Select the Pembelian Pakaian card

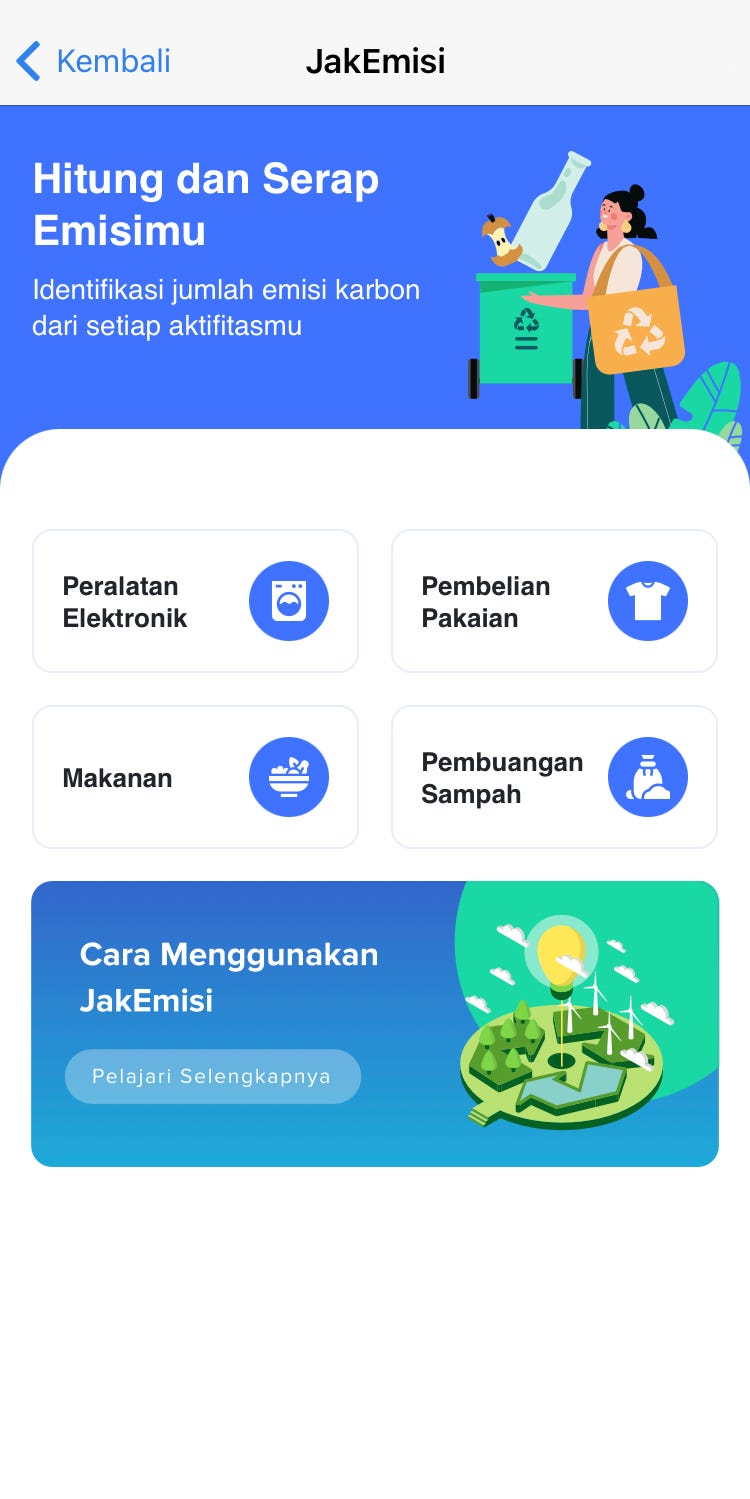(554, 601)
